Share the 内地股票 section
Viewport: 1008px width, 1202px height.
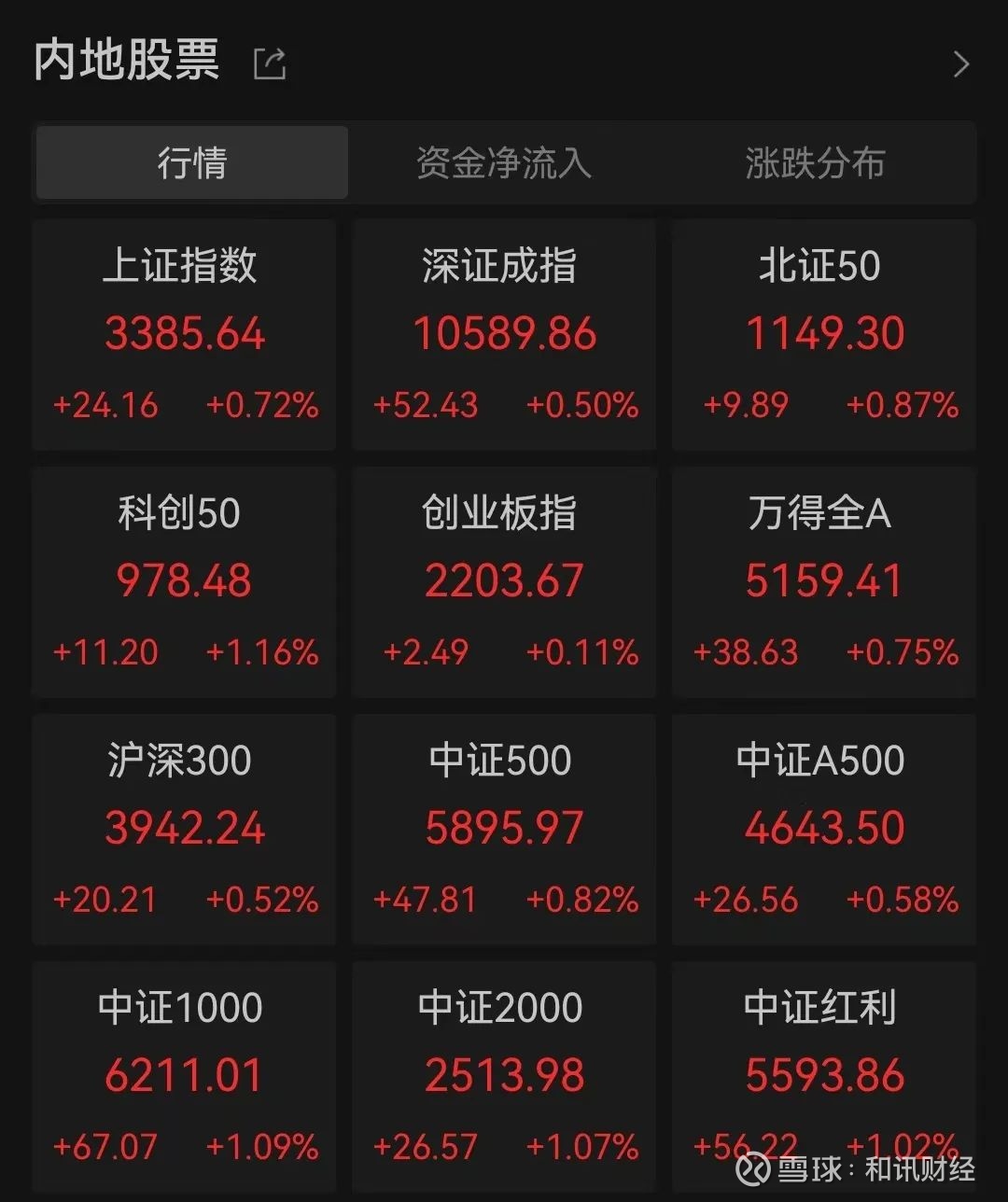pyautogui.click(x=270, y=63)
